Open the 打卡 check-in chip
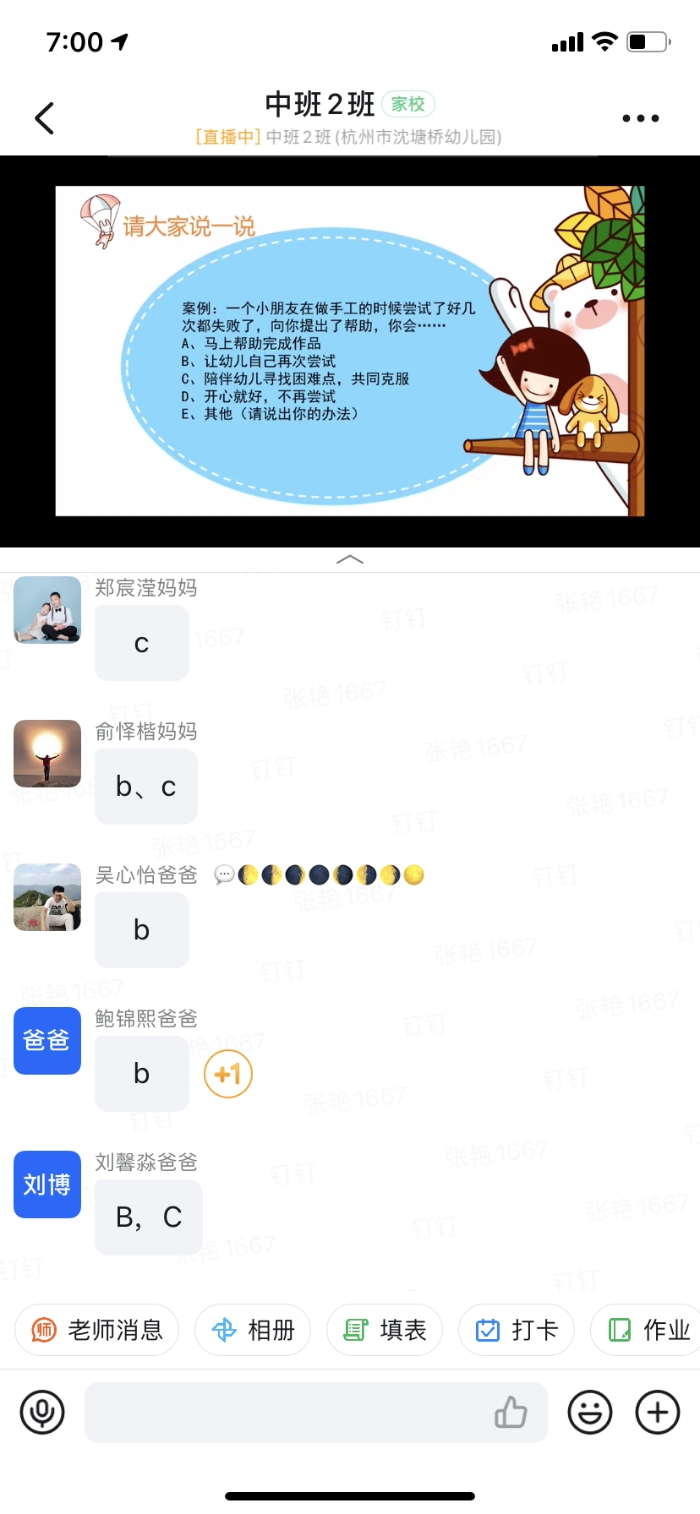Screen dimensions: 700x1514 point(516,1330)
